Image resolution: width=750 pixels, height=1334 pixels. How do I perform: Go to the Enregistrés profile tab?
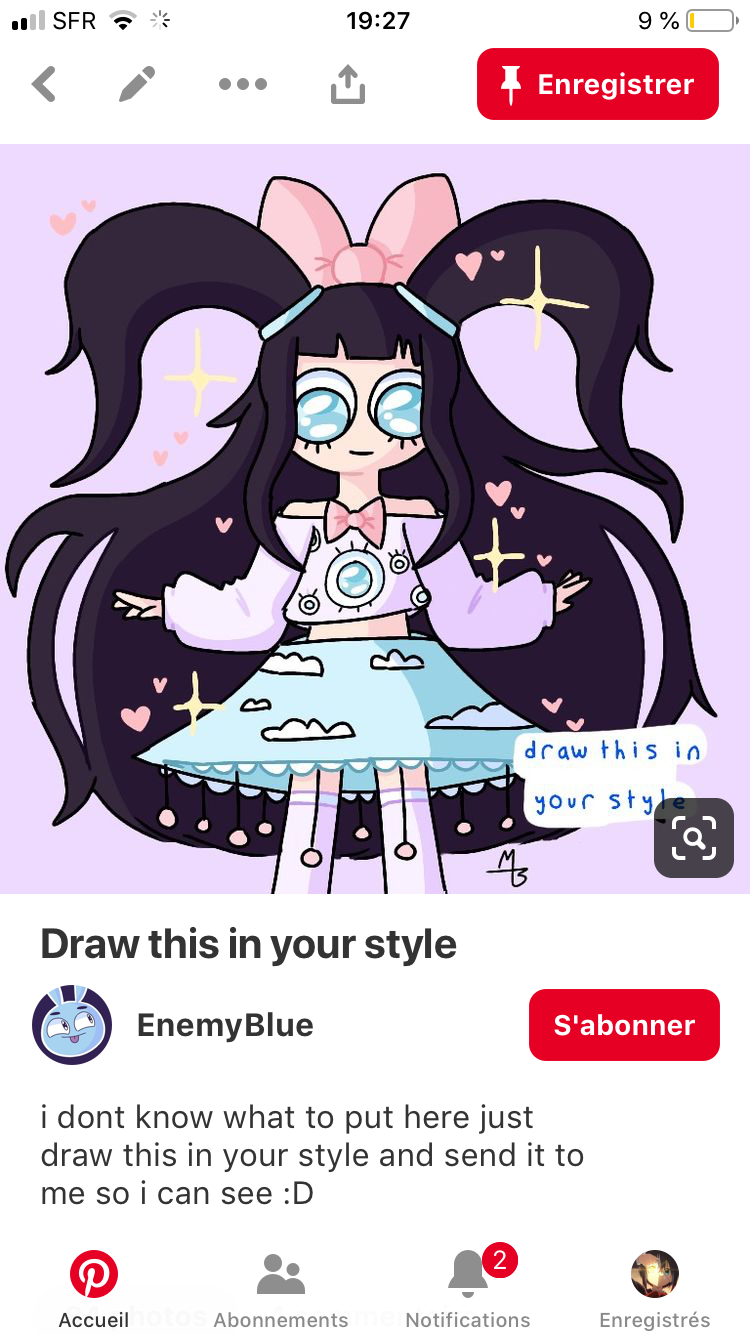pyautogui.click(x=655, y=1290)
